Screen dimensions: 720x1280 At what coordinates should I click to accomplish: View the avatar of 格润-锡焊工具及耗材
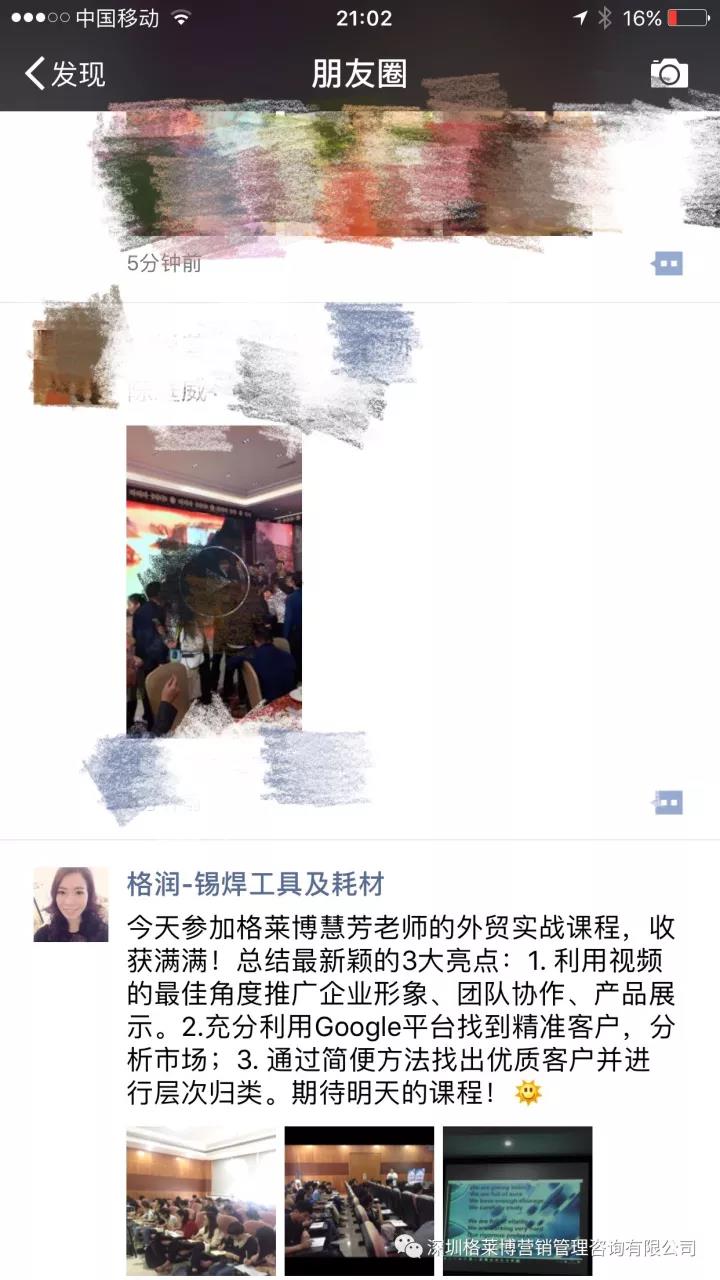(71, 904)
